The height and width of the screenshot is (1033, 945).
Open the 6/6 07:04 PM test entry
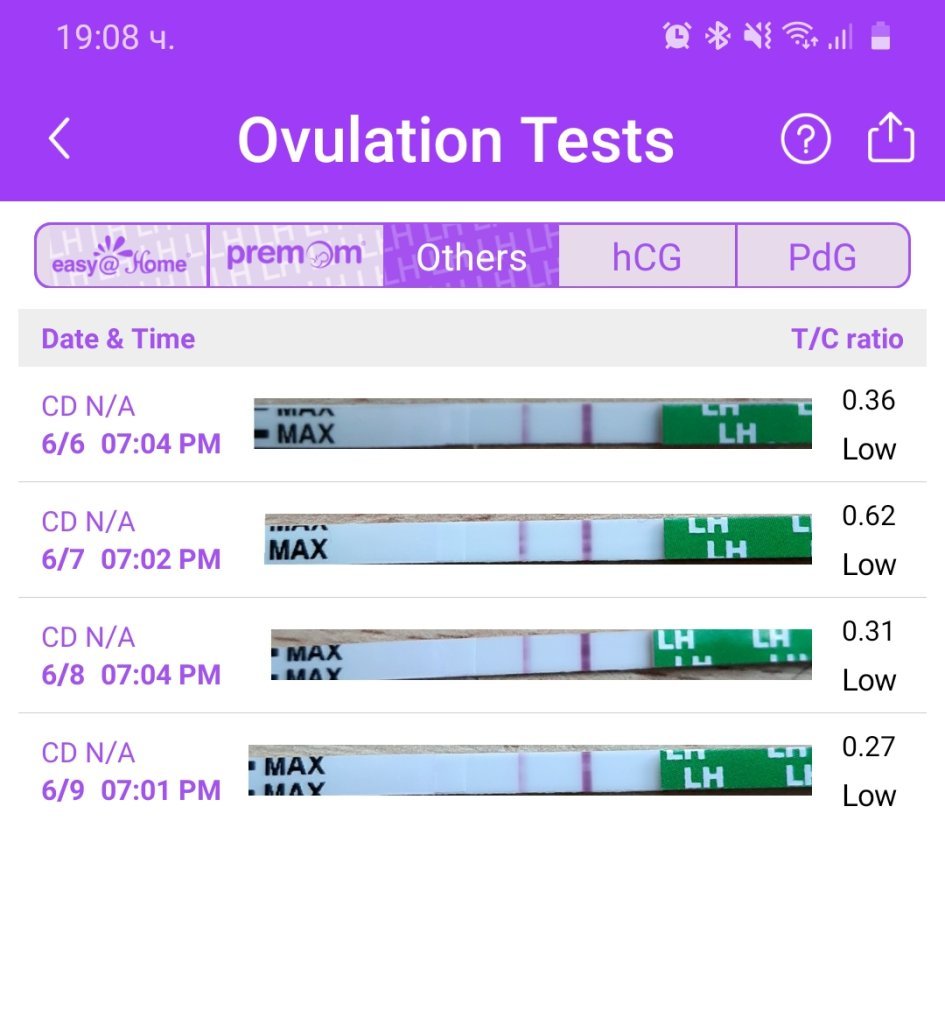[x=472, y=424]
